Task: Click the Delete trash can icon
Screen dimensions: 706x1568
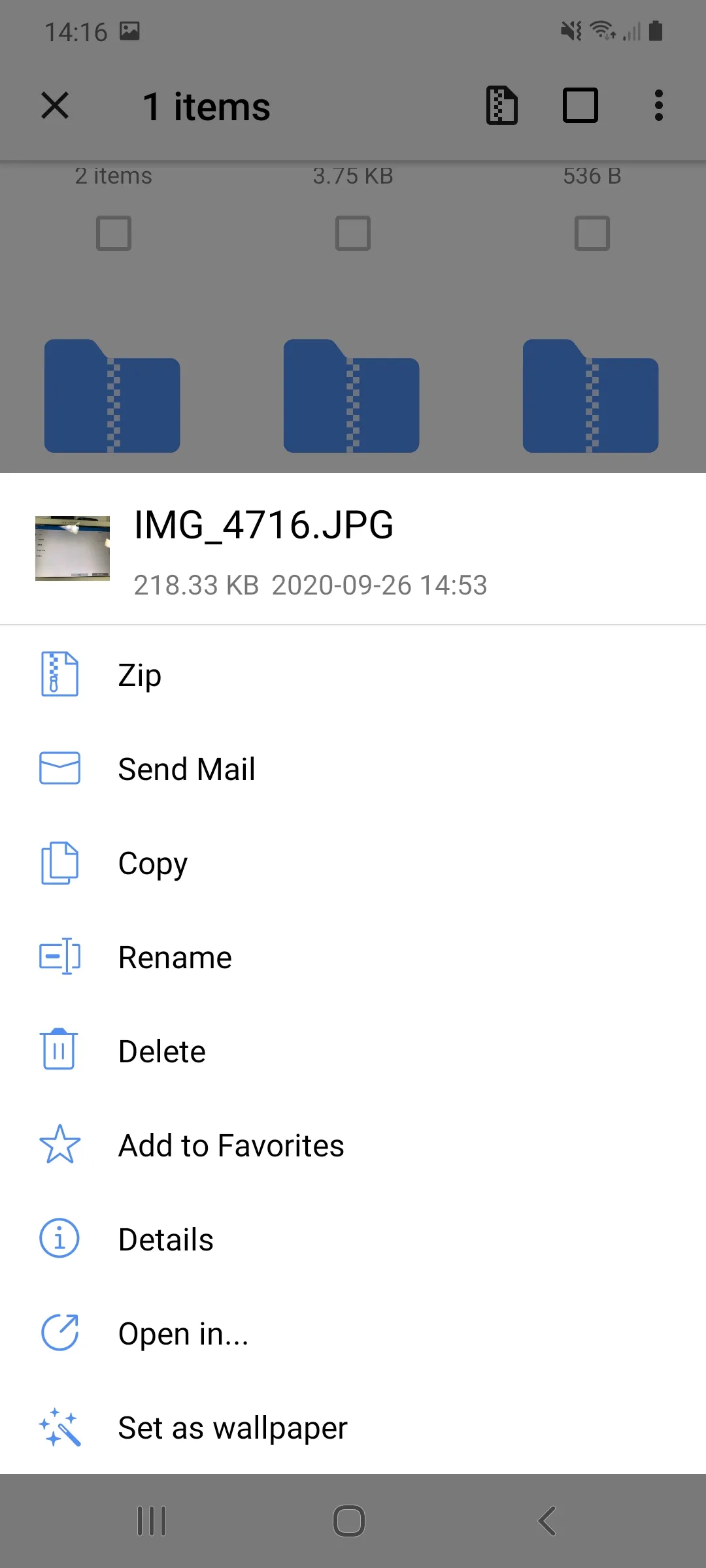Action: tap(59, 1051)
